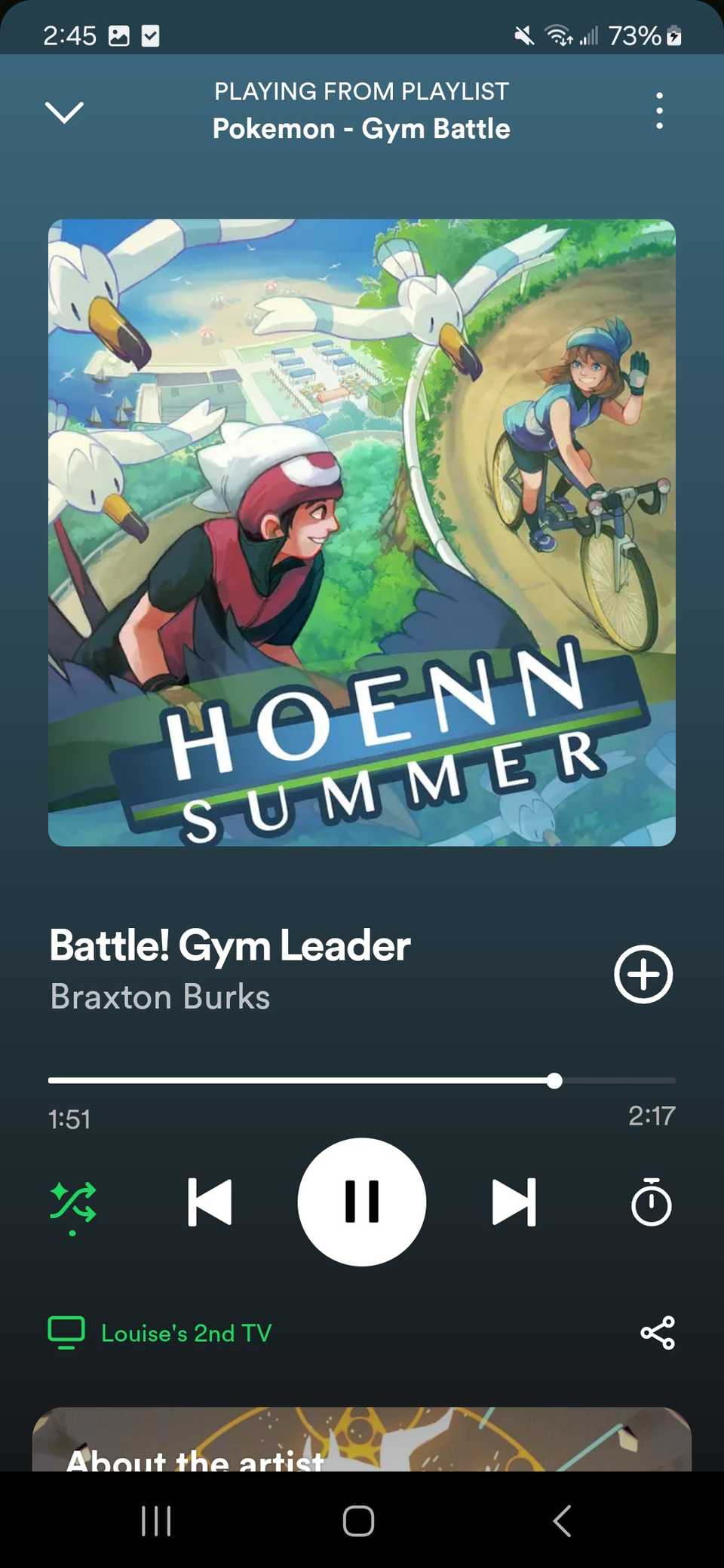Open the three-dot options menu
Image resolution: width=724 pixels, height=1568 pixels.
[x=659, y=111]
